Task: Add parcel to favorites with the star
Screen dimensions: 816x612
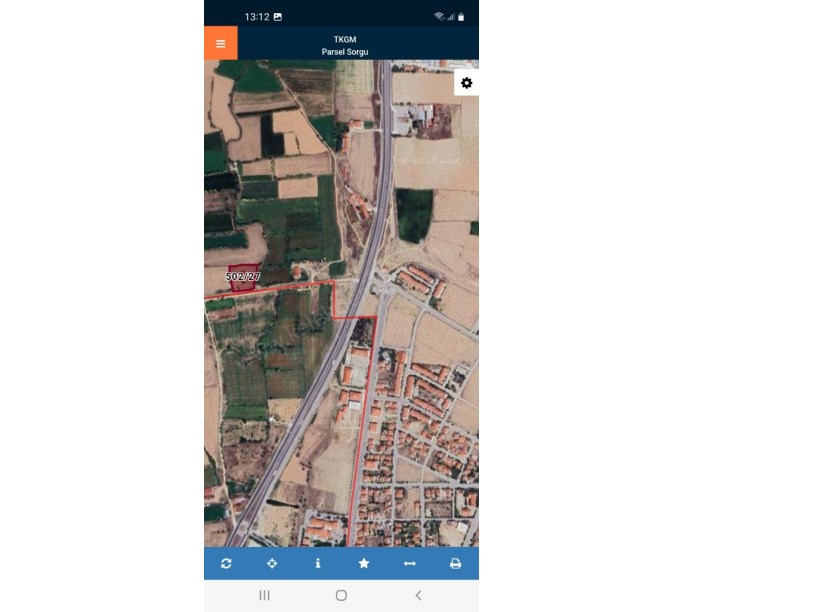Action: click(364, 564)
